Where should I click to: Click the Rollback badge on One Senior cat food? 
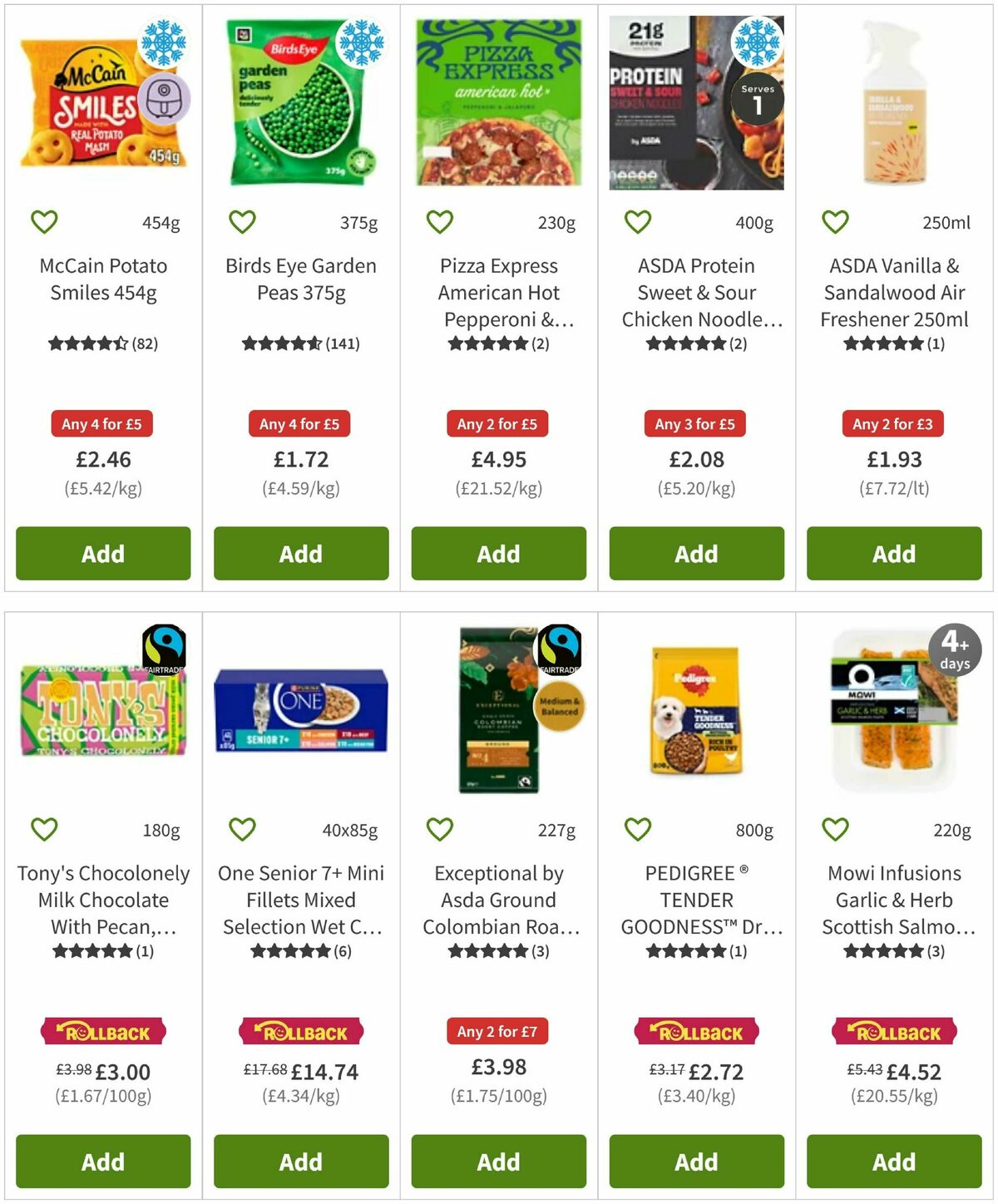(x=300, y=1032)
